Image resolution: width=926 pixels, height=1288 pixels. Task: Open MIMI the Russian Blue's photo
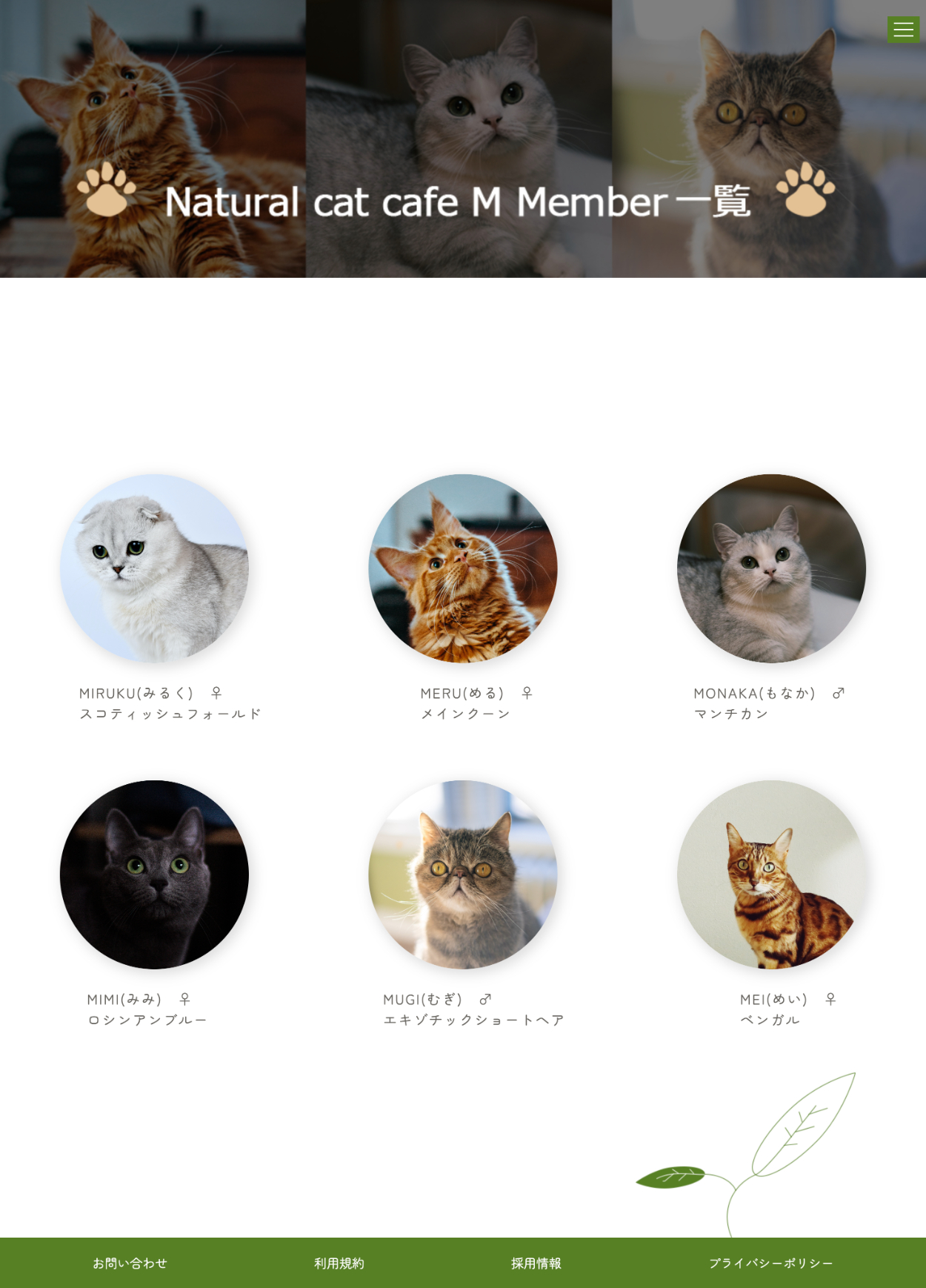[x=154, y=874]
